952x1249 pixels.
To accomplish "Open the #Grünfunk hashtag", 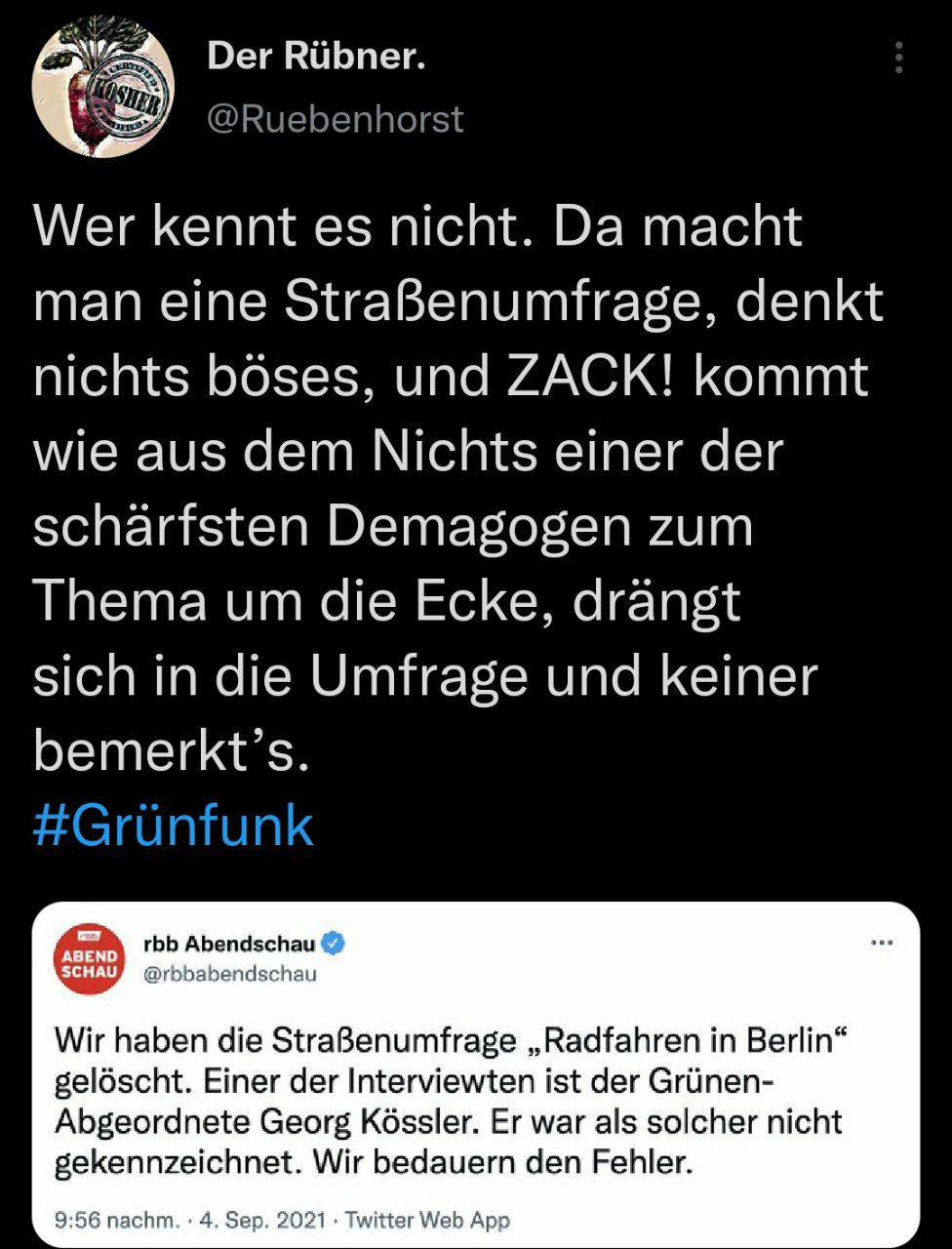I will [x=174, y=826].
